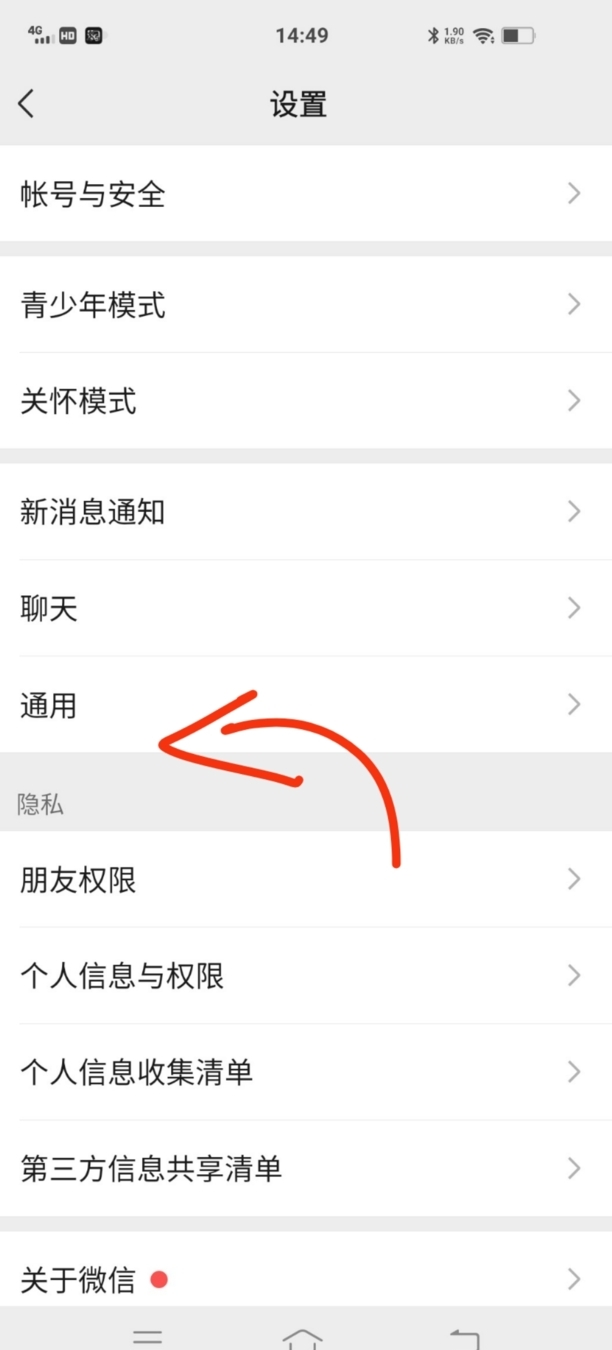Tap the system home button
This screenshot has height=1350, width=612.
(x=303, y=1338)
